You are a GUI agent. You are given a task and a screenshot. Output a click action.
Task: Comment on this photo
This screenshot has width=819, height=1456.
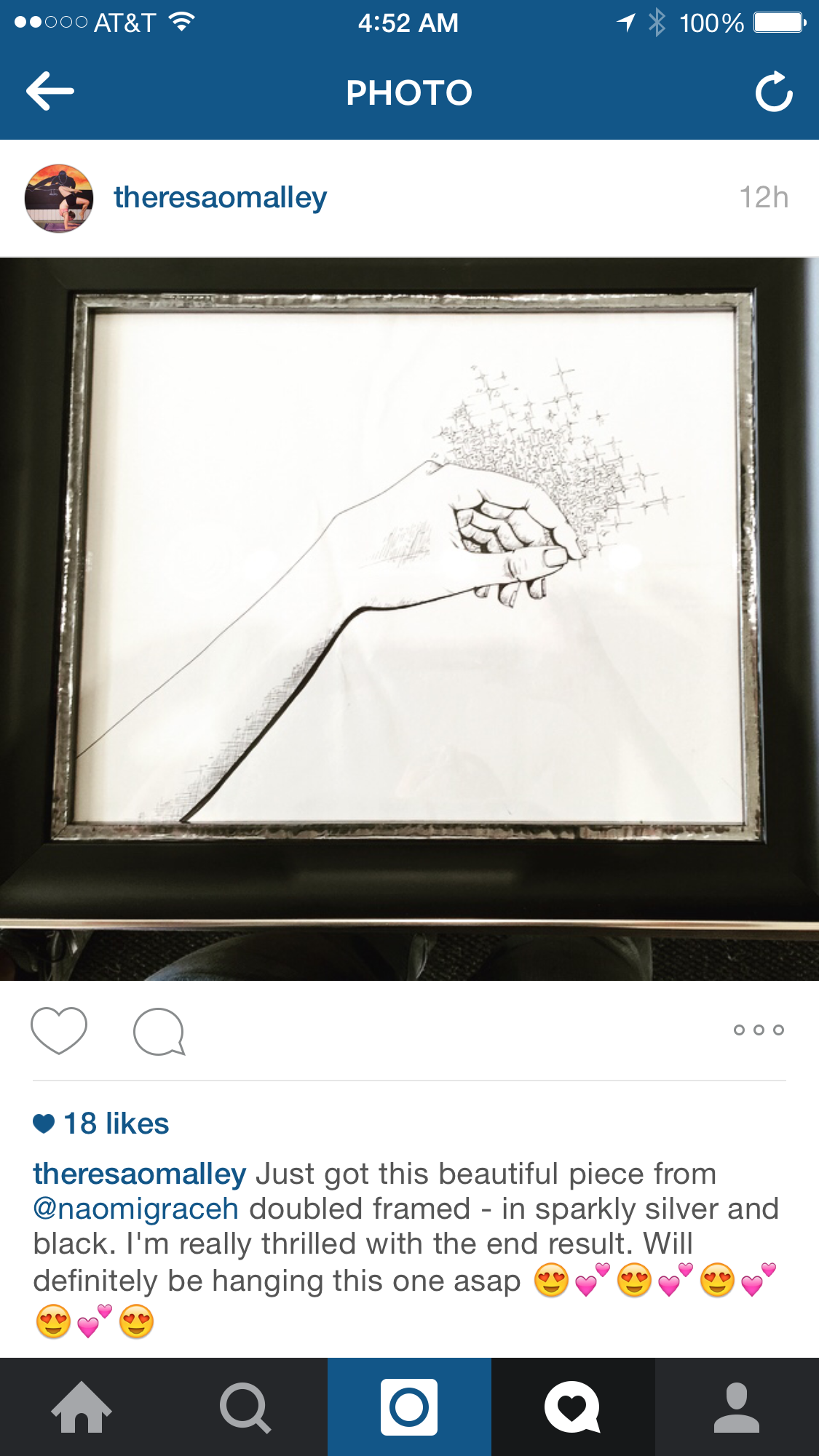pos(159,1031)
